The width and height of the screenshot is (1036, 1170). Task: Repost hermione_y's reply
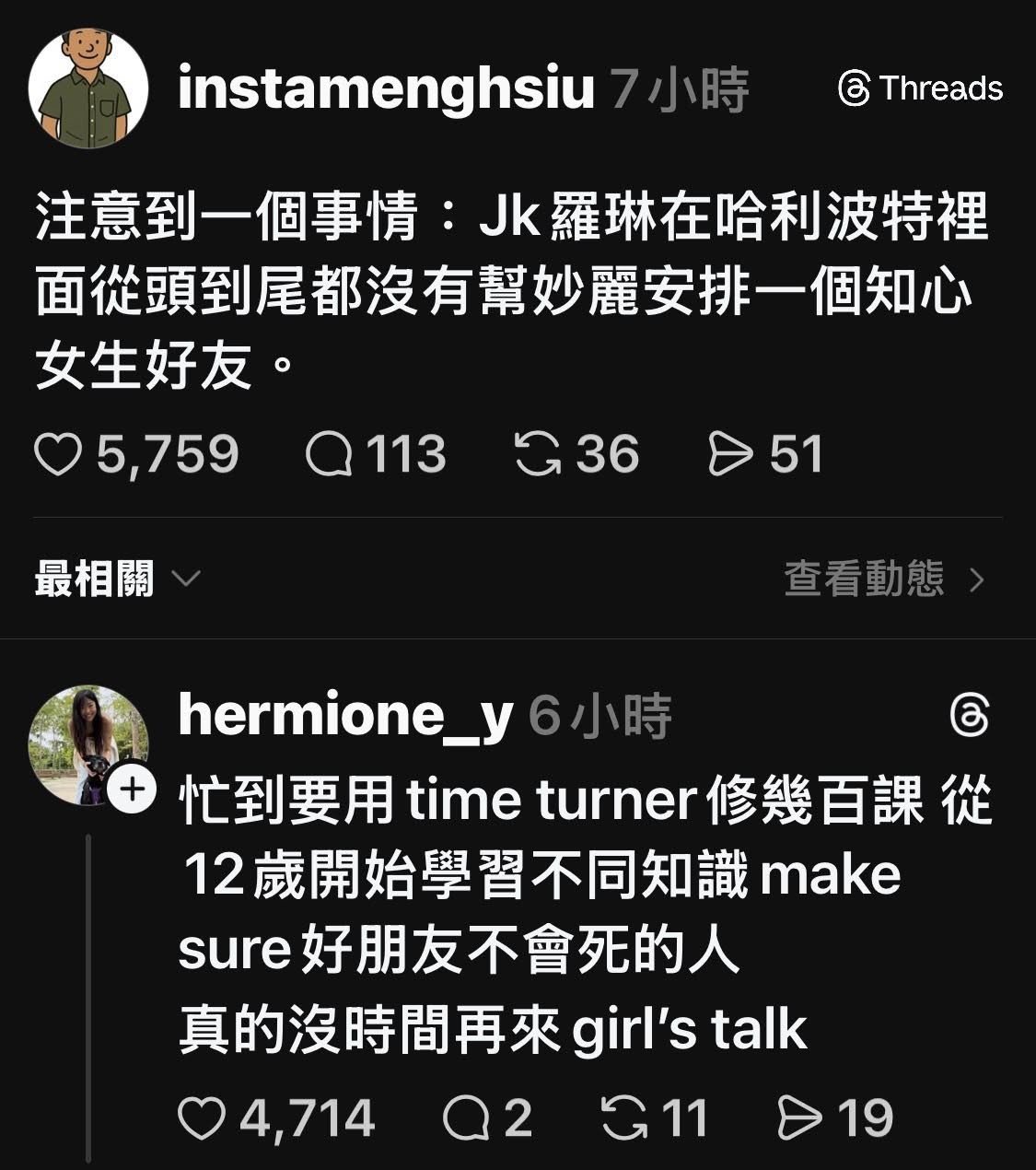click(x=623, y=1118)
